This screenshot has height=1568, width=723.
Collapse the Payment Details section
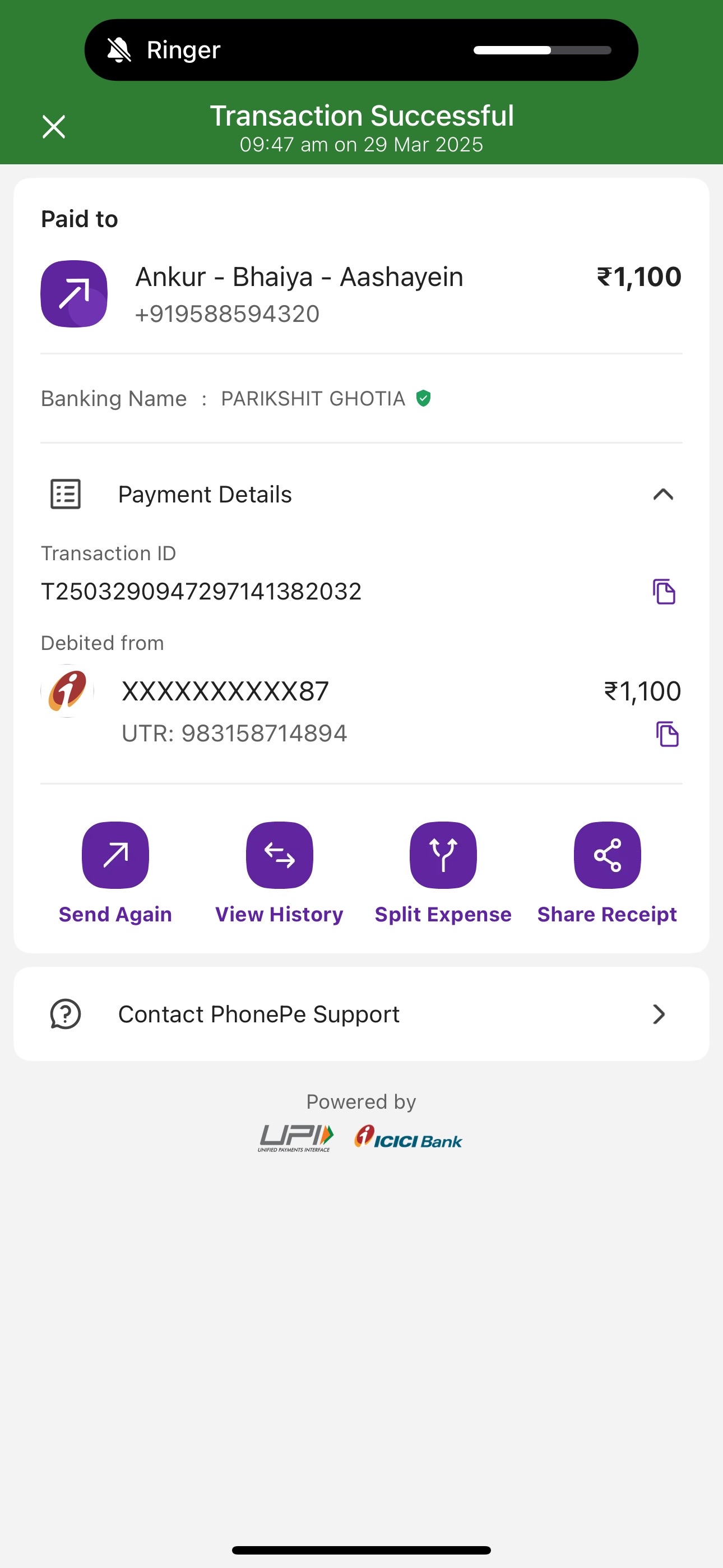[x=662, y=494]
